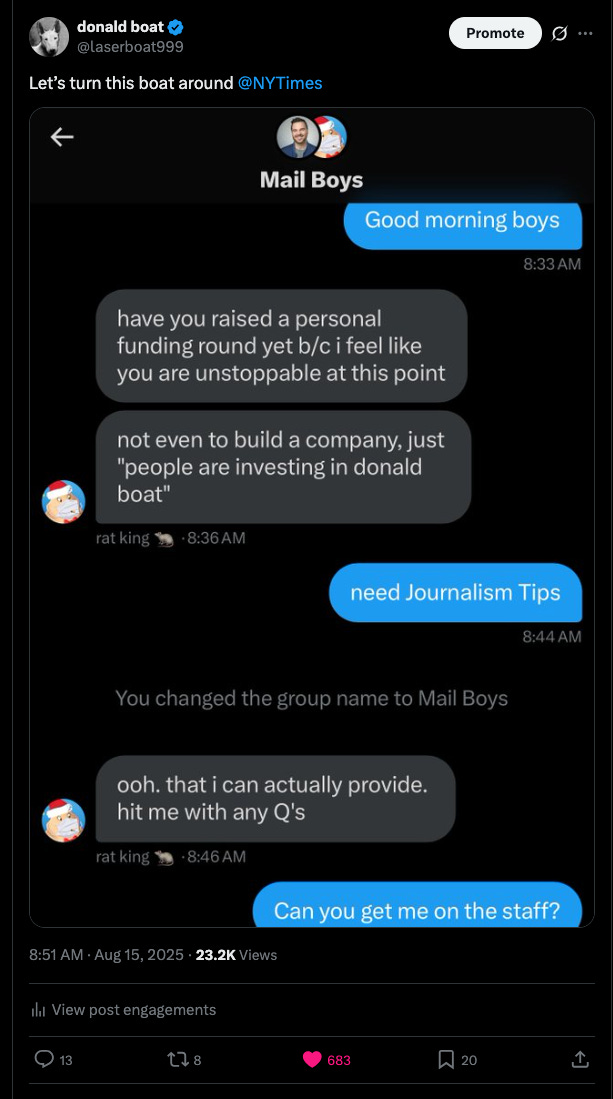Open the Grok icon beside Promote
Image resolution: width=613 pixels, height=1099 pixels.
[x=560, y=33]
